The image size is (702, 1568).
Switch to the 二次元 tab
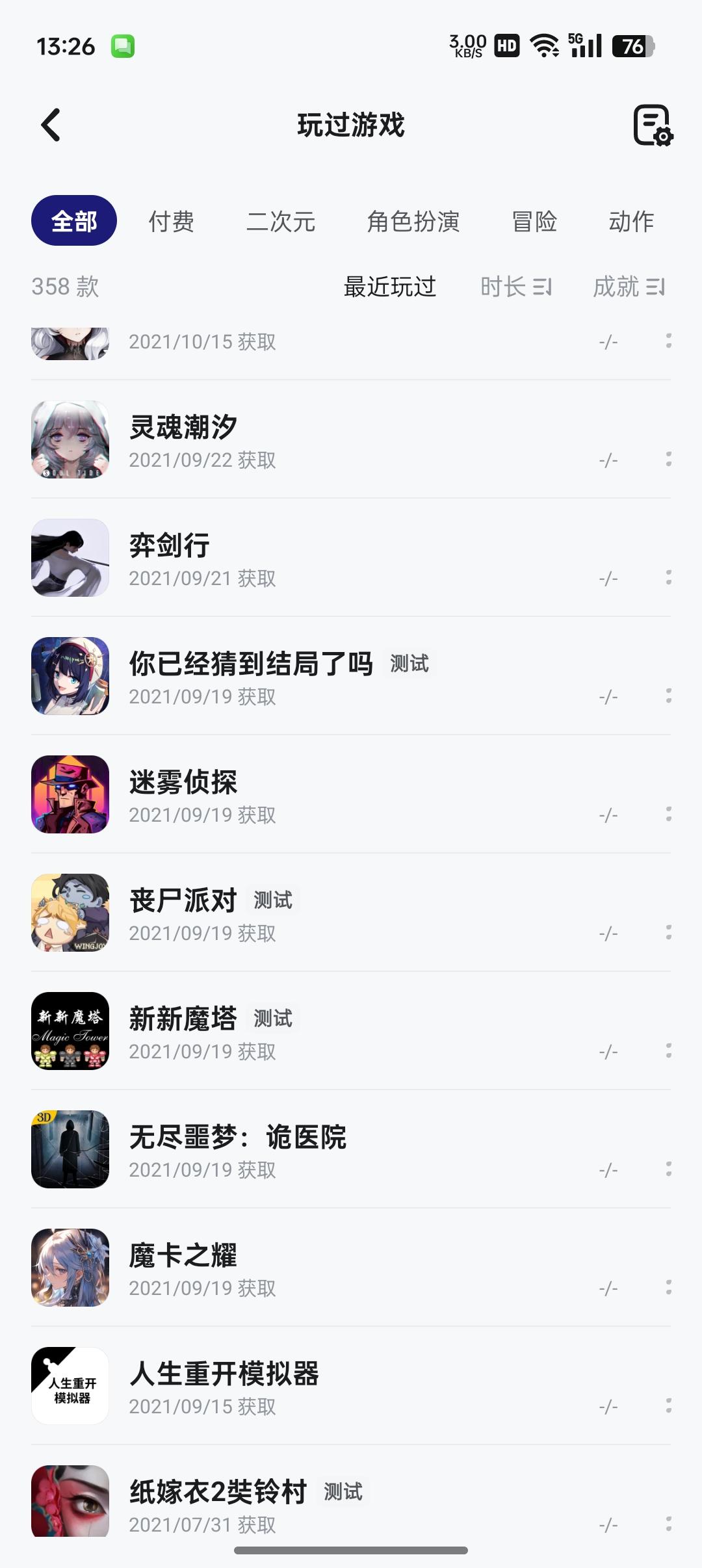[282, 221]
